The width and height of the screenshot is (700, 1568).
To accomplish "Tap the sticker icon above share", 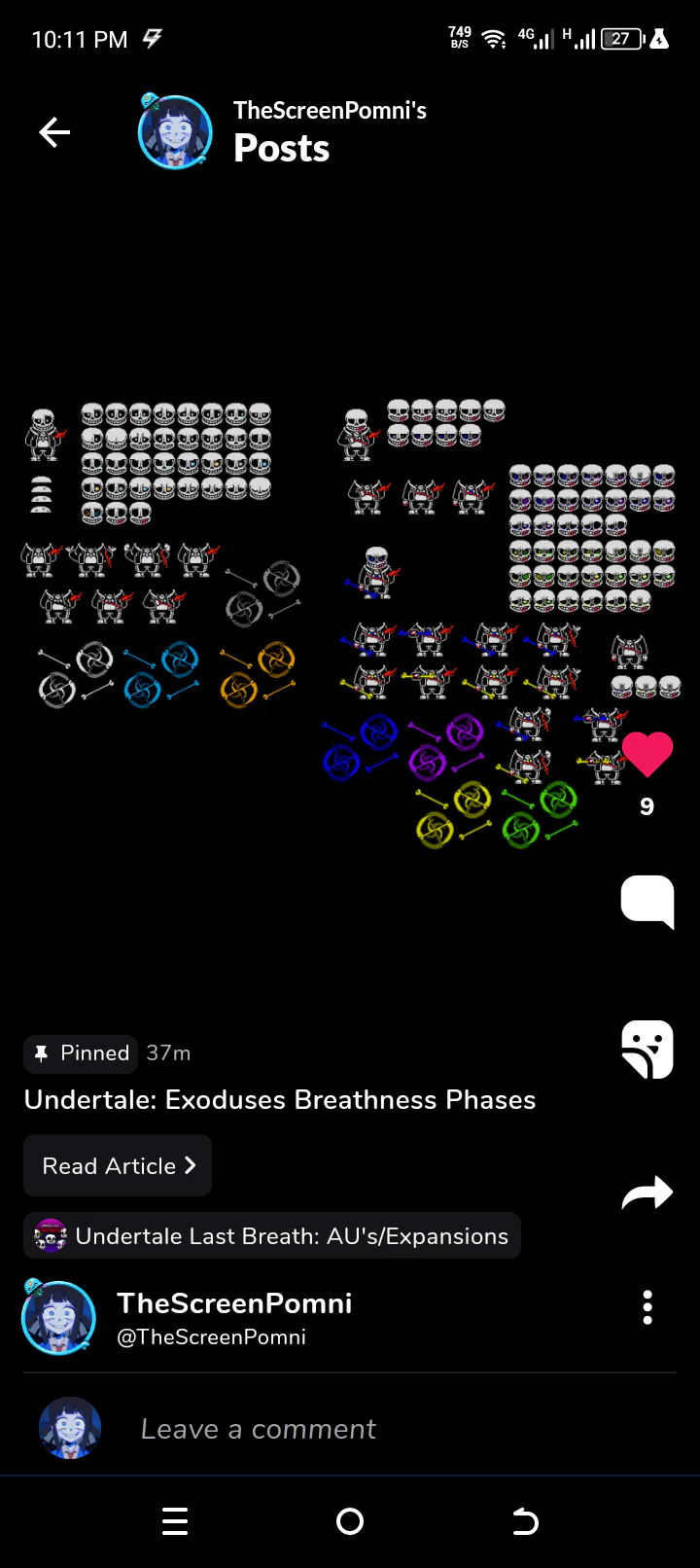I will coord(647,1049).
